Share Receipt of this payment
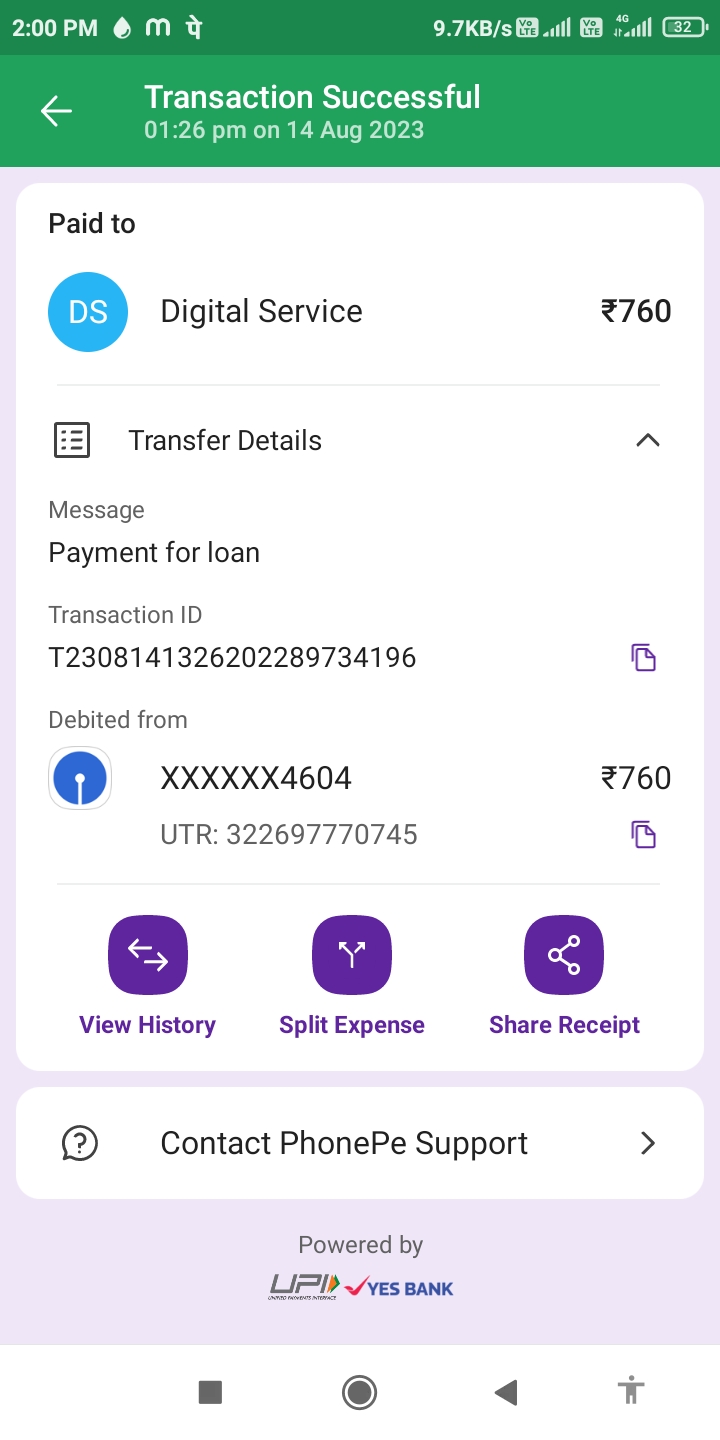This screenshot has width=720, height=1440. [564, 956]
